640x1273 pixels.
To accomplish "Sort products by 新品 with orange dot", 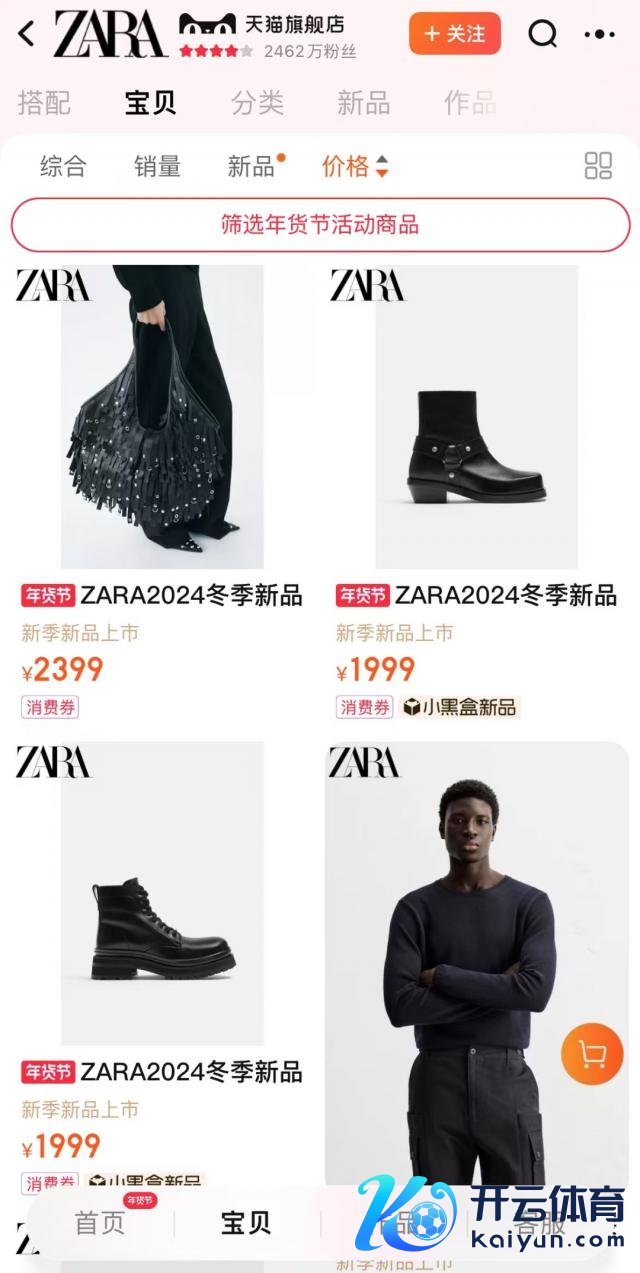I will coord(252,166).
